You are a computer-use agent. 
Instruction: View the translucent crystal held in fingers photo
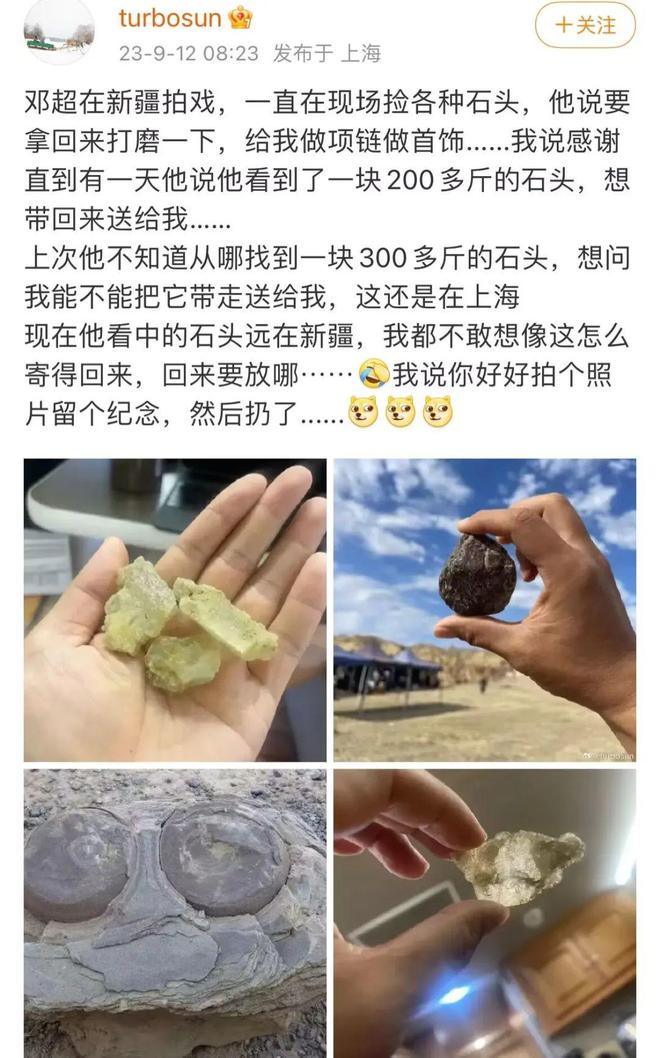[x=485, y=912]
